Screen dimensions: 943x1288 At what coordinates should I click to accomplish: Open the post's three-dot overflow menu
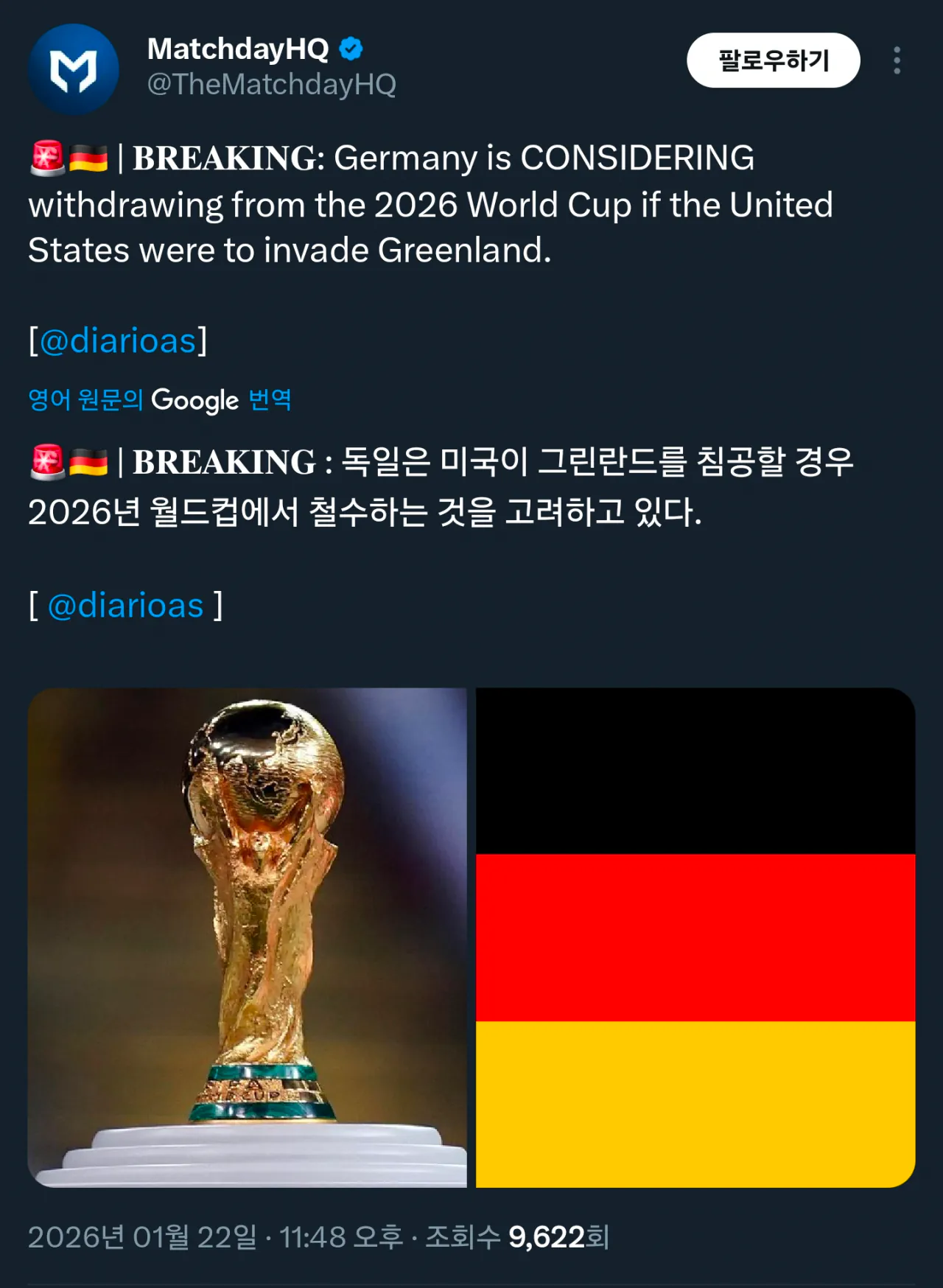(897, 60)
